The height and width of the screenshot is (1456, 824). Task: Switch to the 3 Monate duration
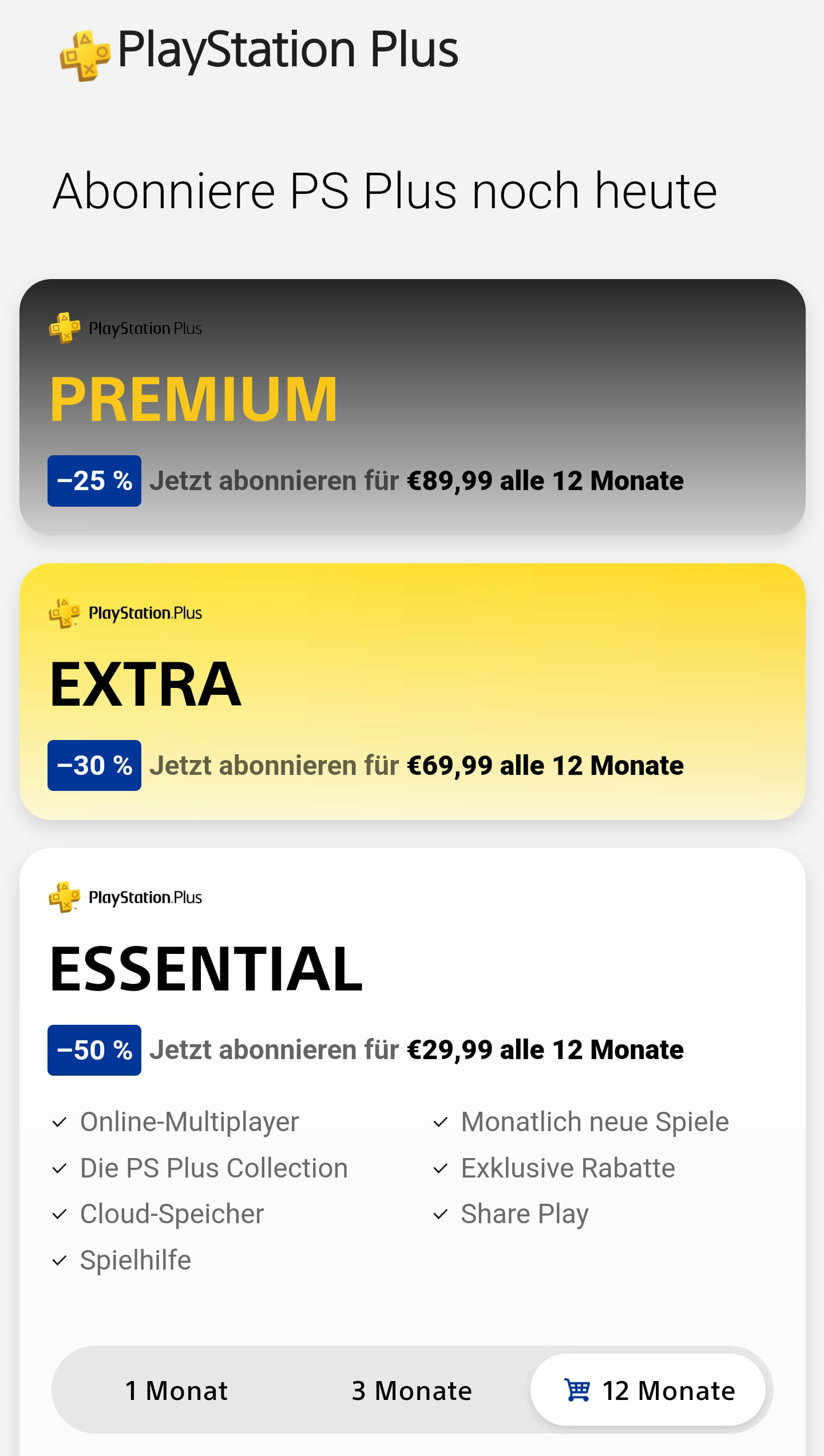coord(412,1390)
